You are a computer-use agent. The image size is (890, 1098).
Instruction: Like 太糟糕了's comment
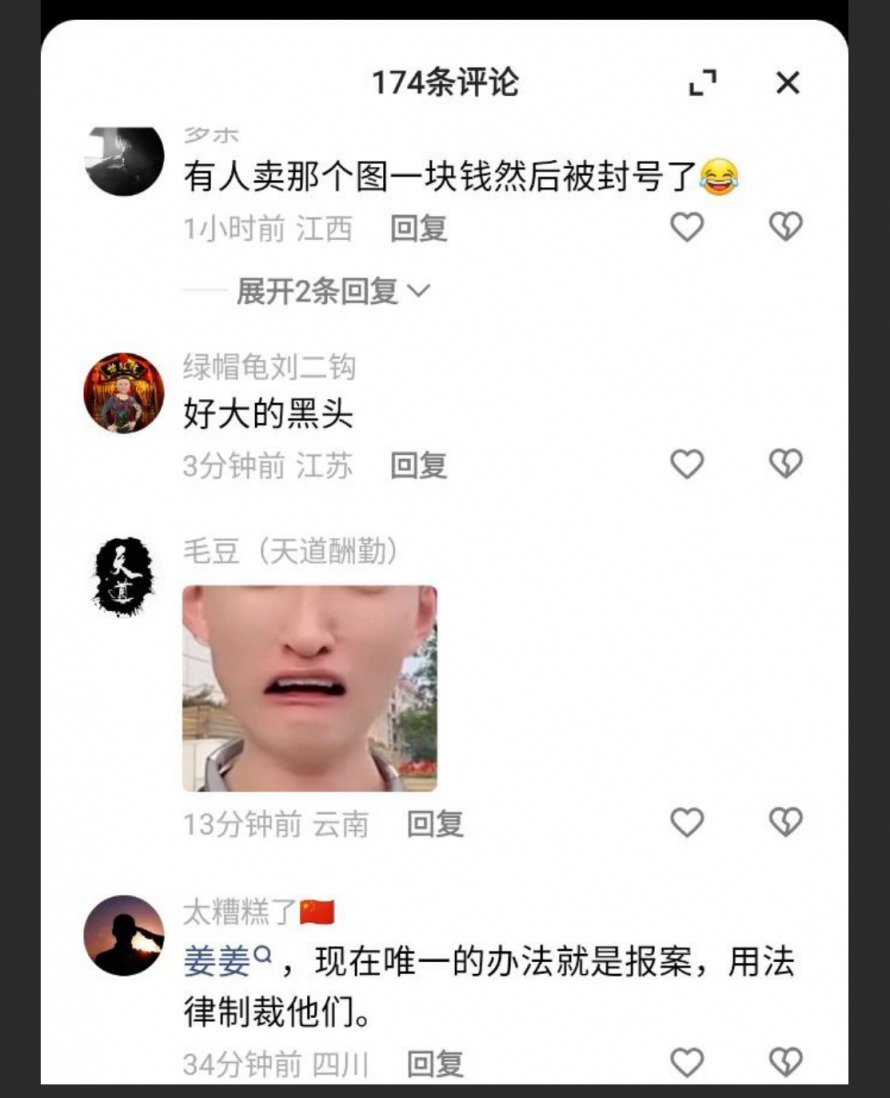(686, 1062)
